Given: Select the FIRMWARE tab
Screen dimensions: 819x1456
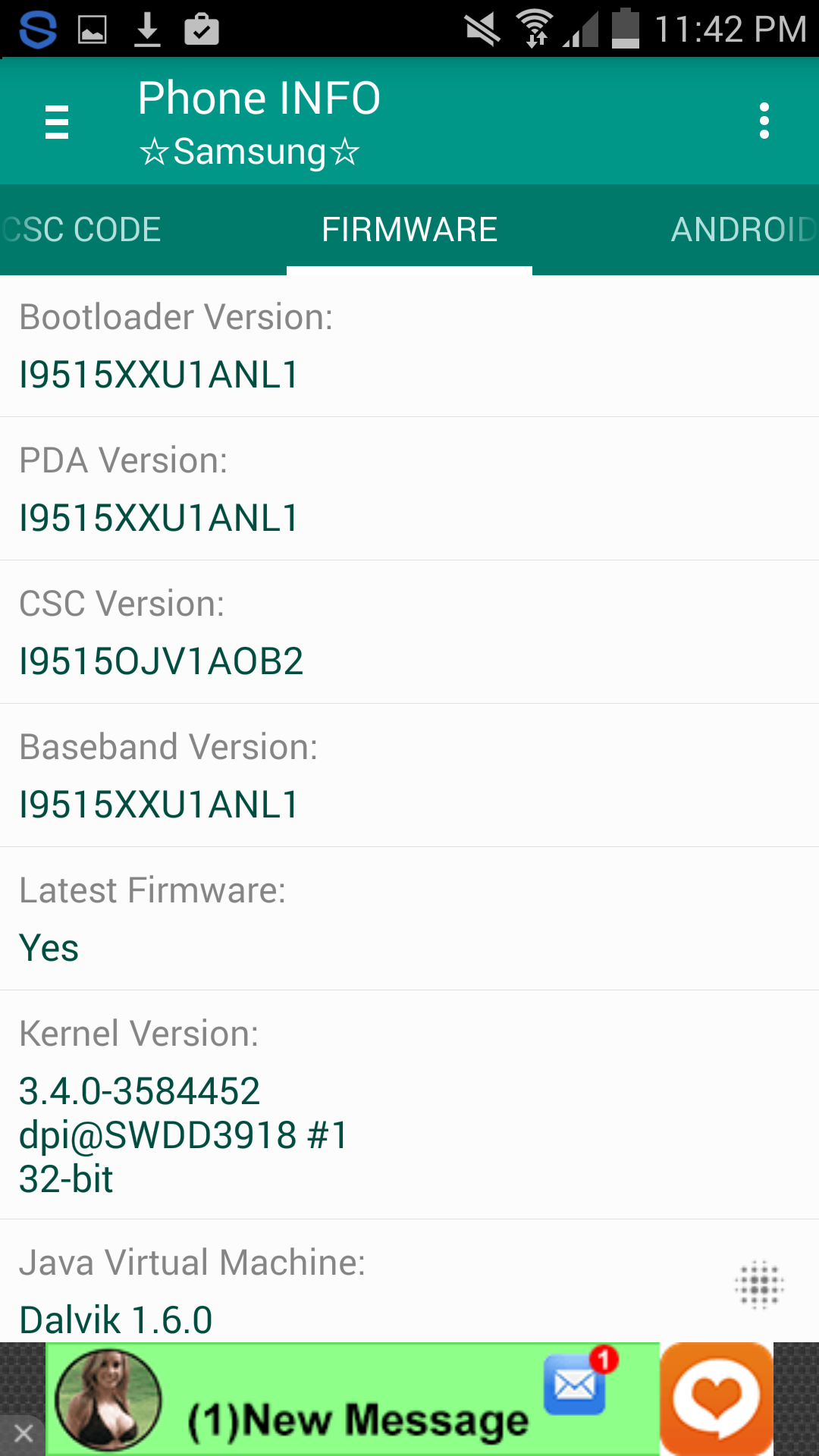Looking at the screenshot, I should coord(409,230).
